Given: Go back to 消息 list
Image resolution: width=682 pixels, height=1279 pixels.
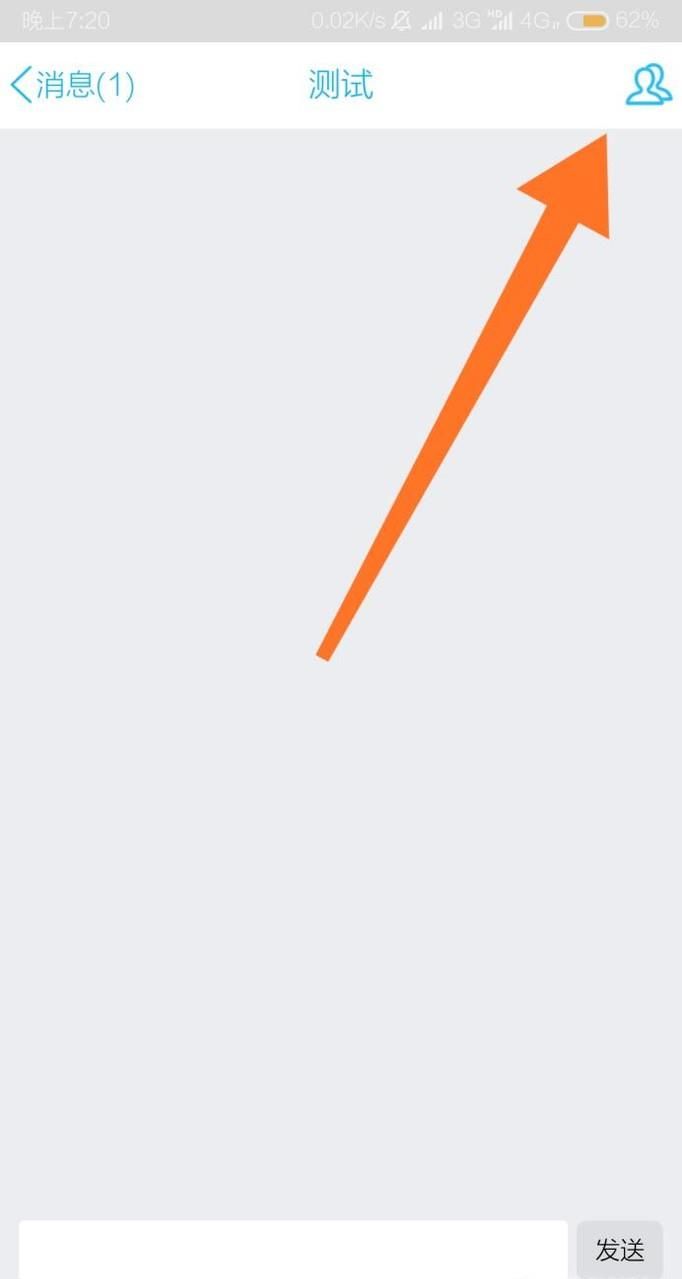Looking at the screenshot, I should pos(72,86).
